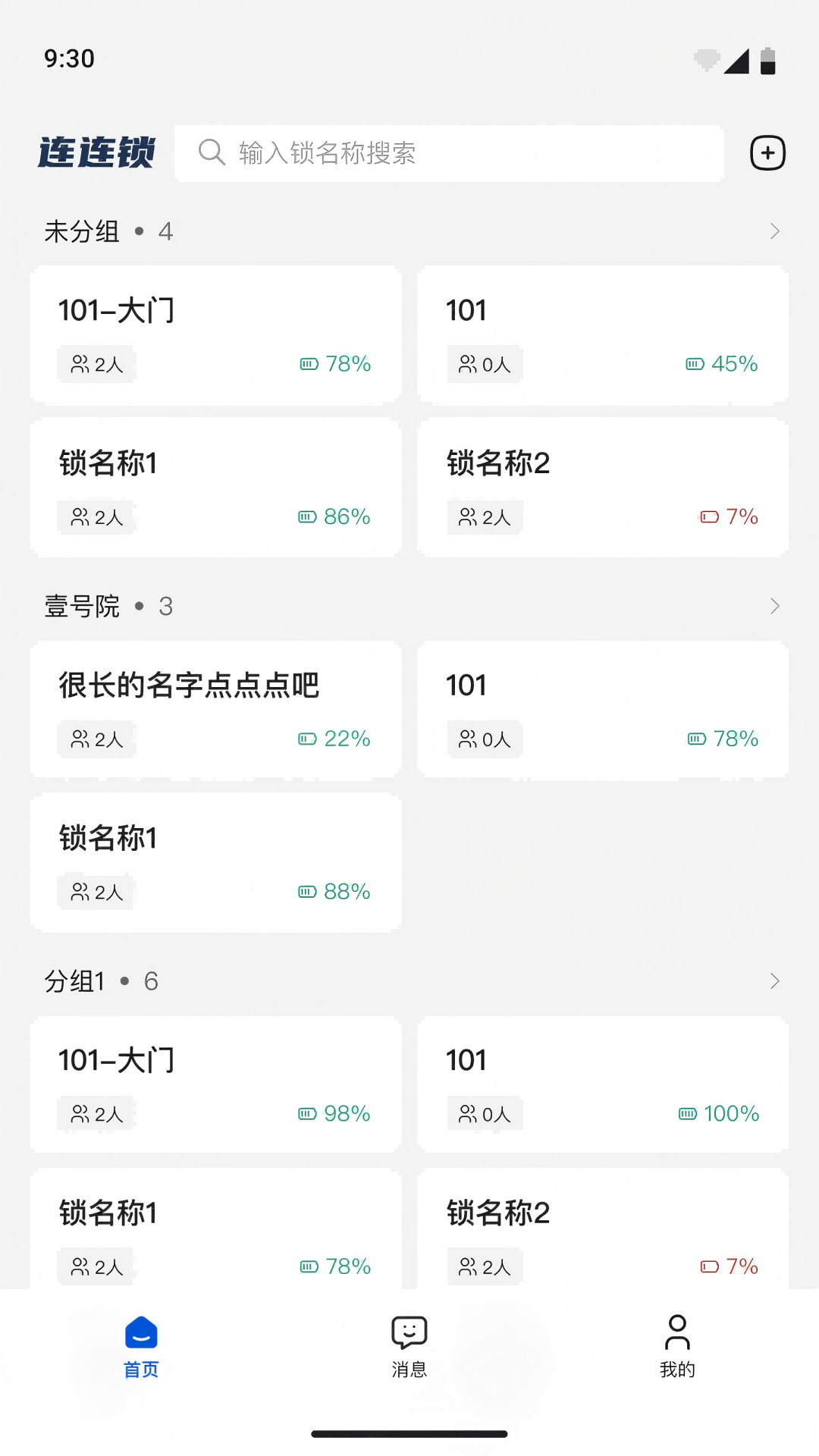Expand the 分组1 group chevron
The height and width of the screenshot is (1456, 819).
pyautogui.click(x=774, y=980)
